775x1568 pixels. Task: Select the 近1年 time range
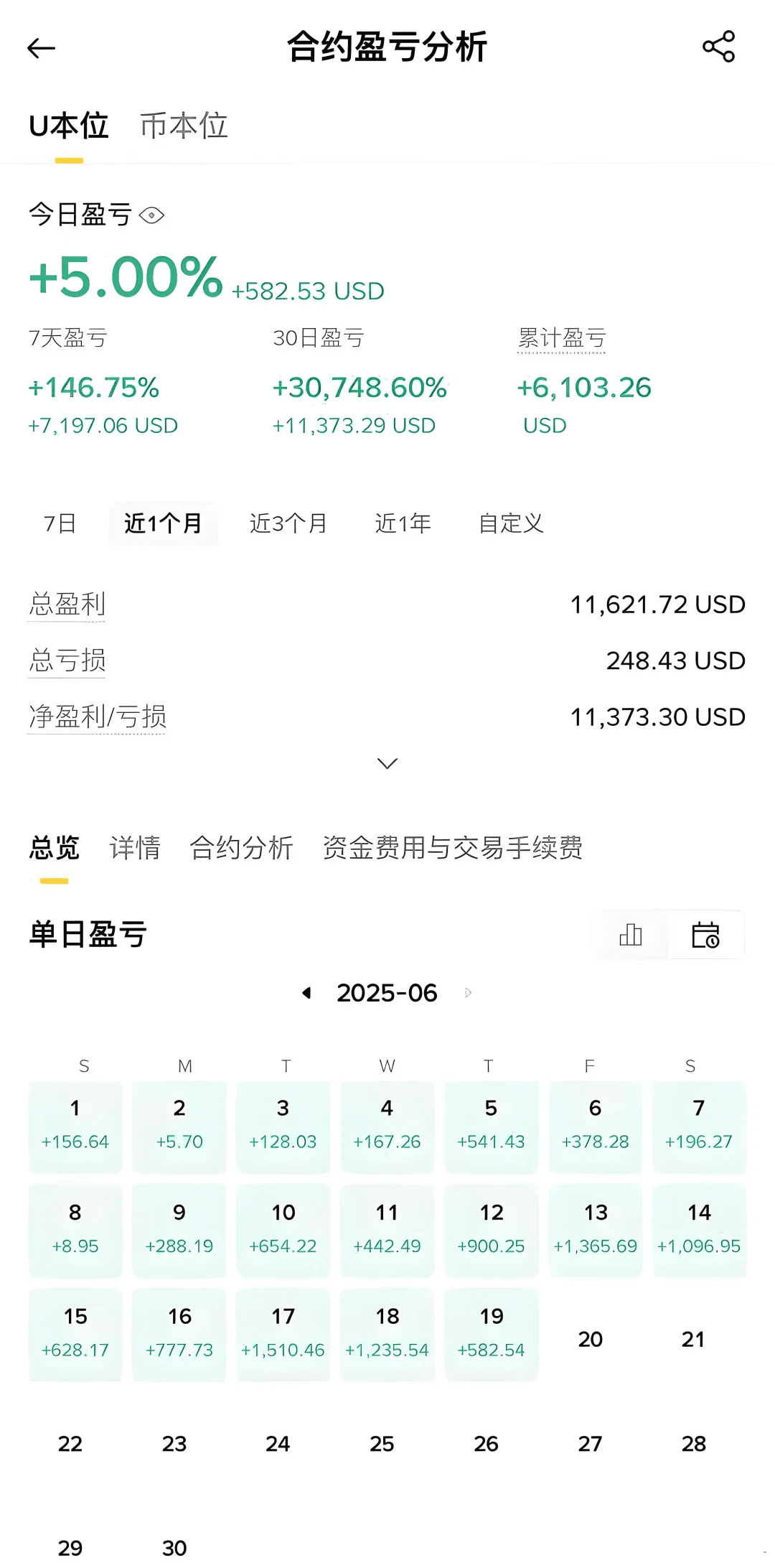(x=403, y=523)
